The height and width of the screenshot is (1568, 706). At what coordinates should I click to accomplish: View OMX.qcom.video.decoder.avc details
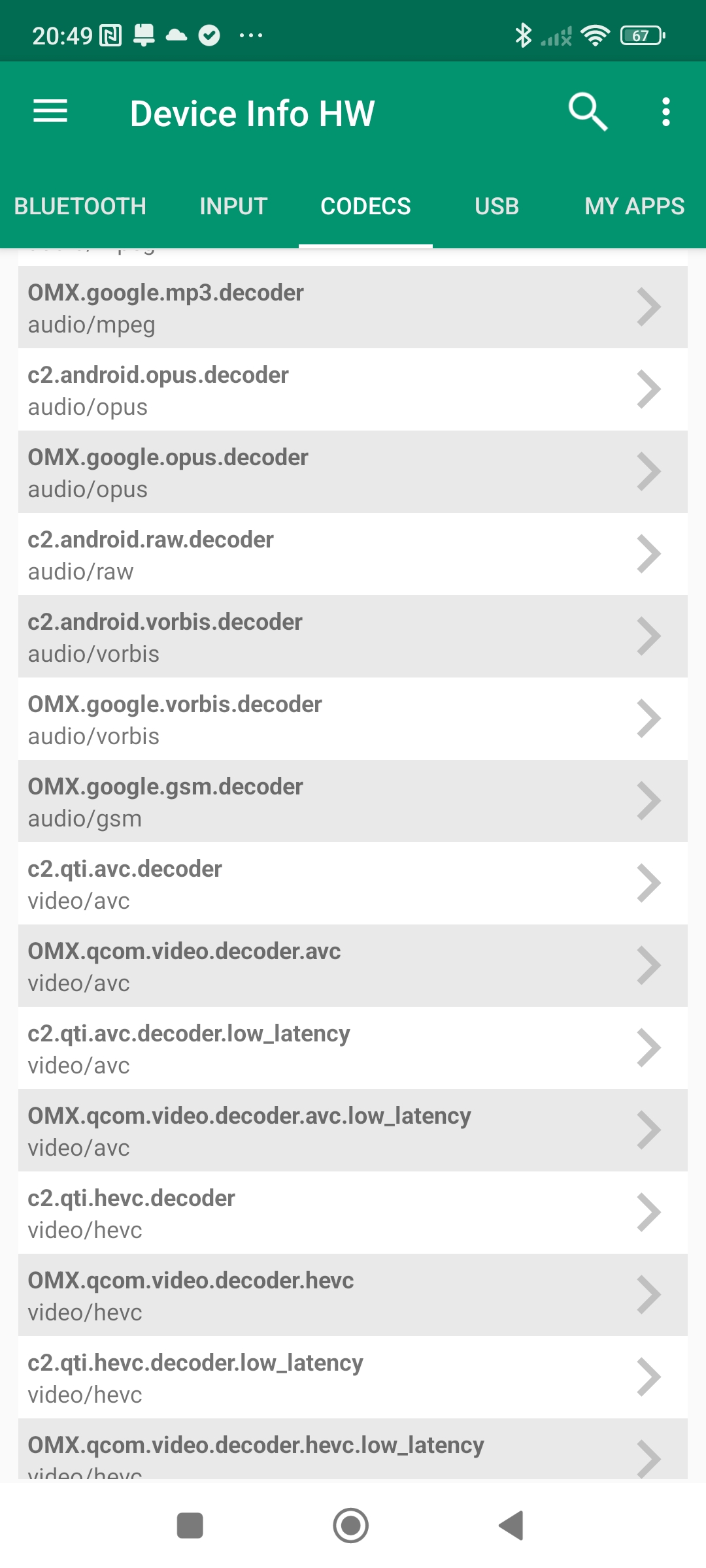pyautogui.click(x=353, y=966)
